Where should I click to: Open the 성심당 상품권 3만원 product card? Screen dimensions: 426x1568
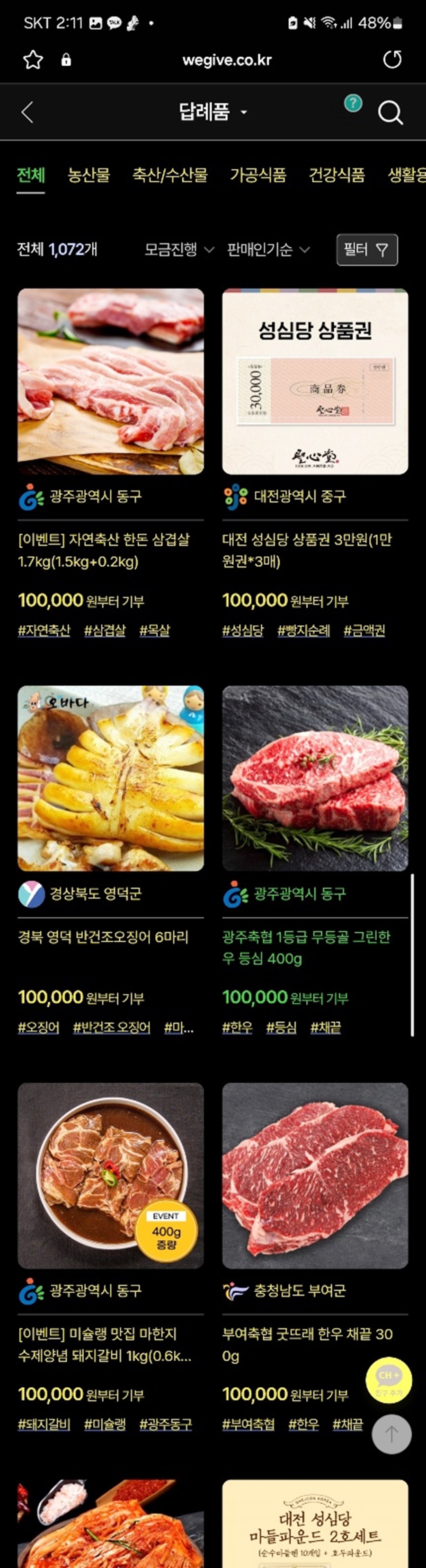314,382
